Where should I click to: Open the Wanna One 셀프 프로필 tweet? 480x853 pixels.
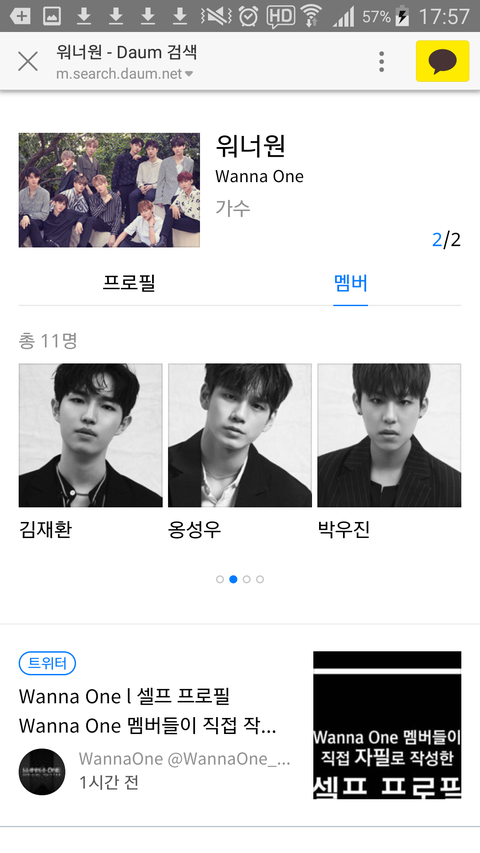147,710
